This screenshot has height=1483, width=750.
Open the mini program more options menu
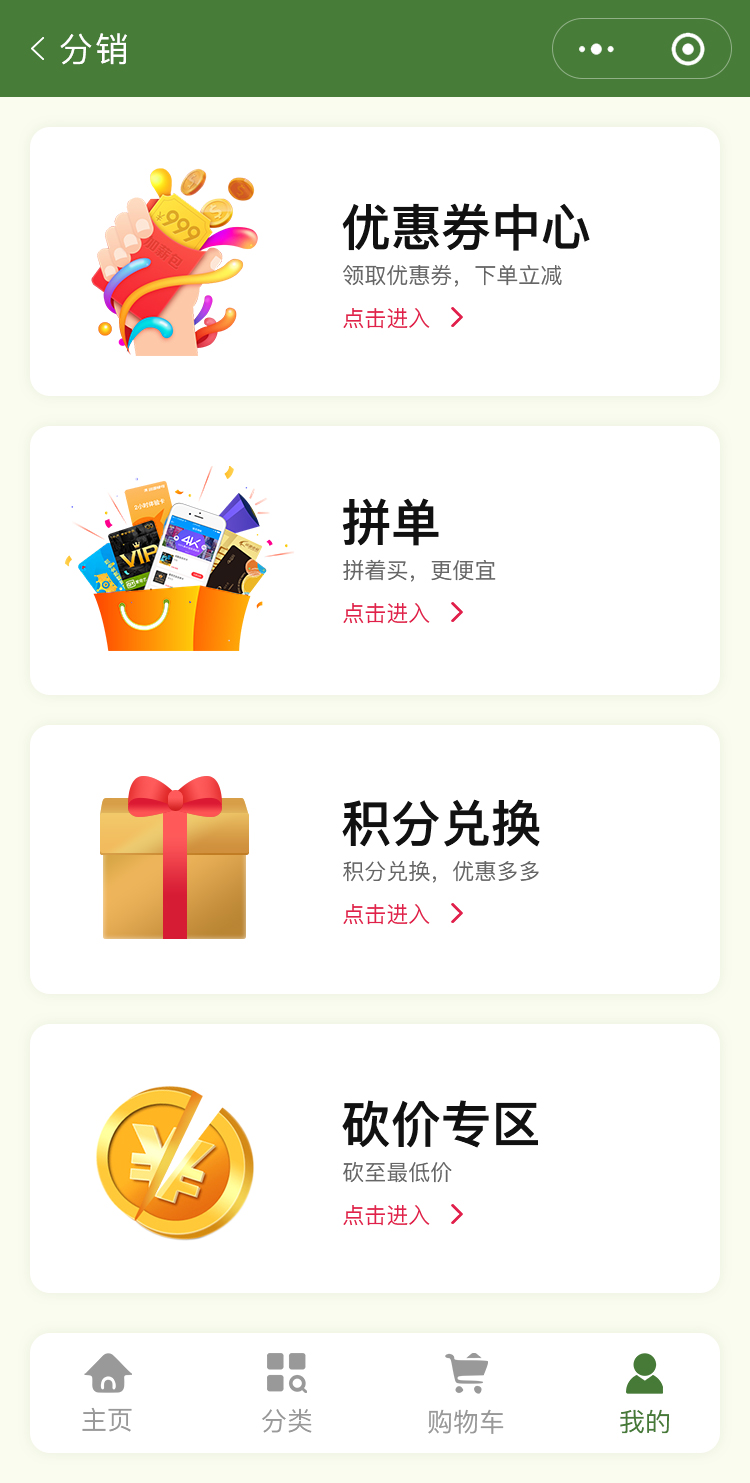[597, 49]
